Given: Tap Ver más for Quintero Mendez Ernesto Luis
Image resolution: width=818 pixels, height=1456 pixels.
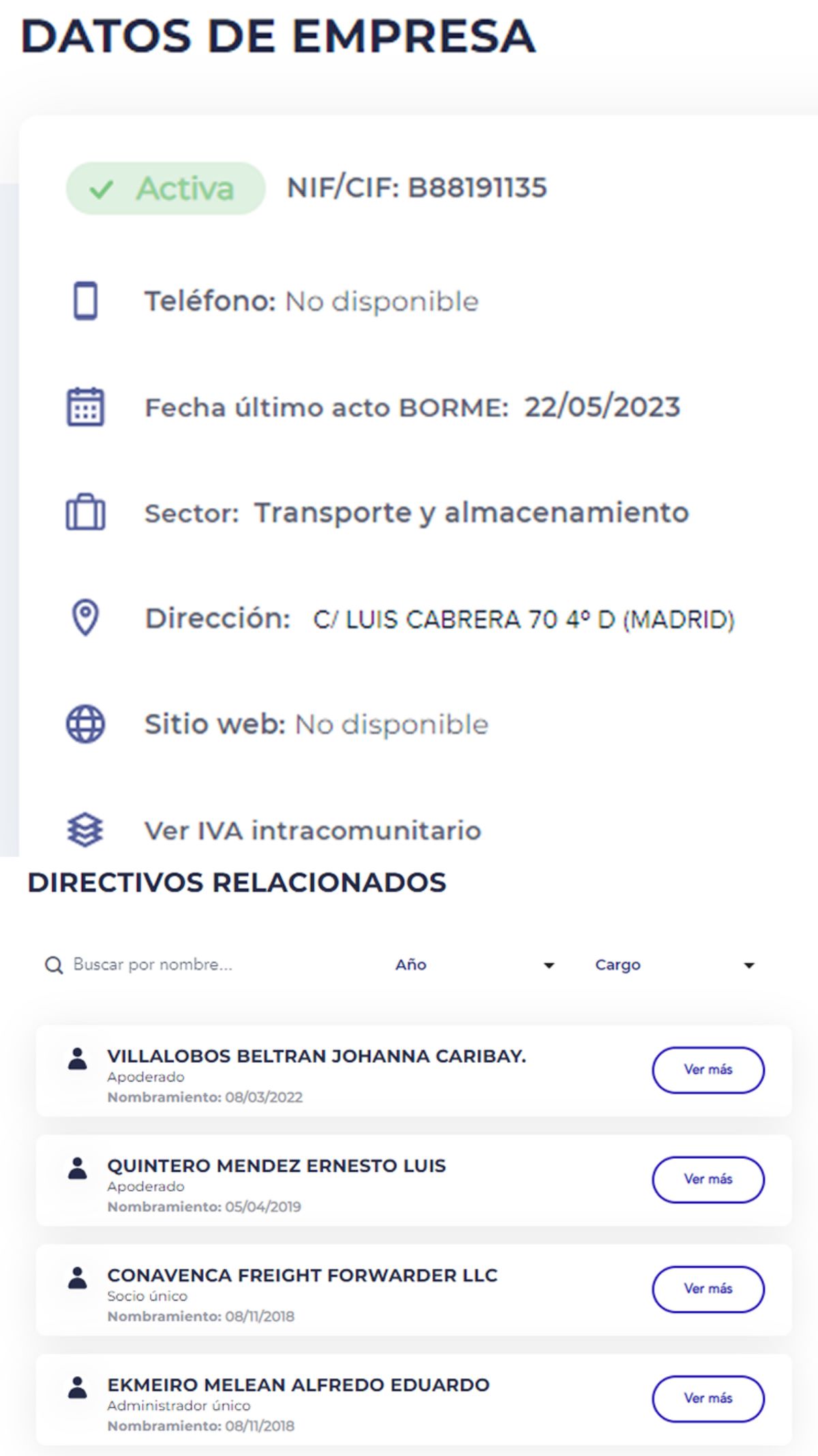Looking at the screenshot, I should click(x=708, y=1179).
